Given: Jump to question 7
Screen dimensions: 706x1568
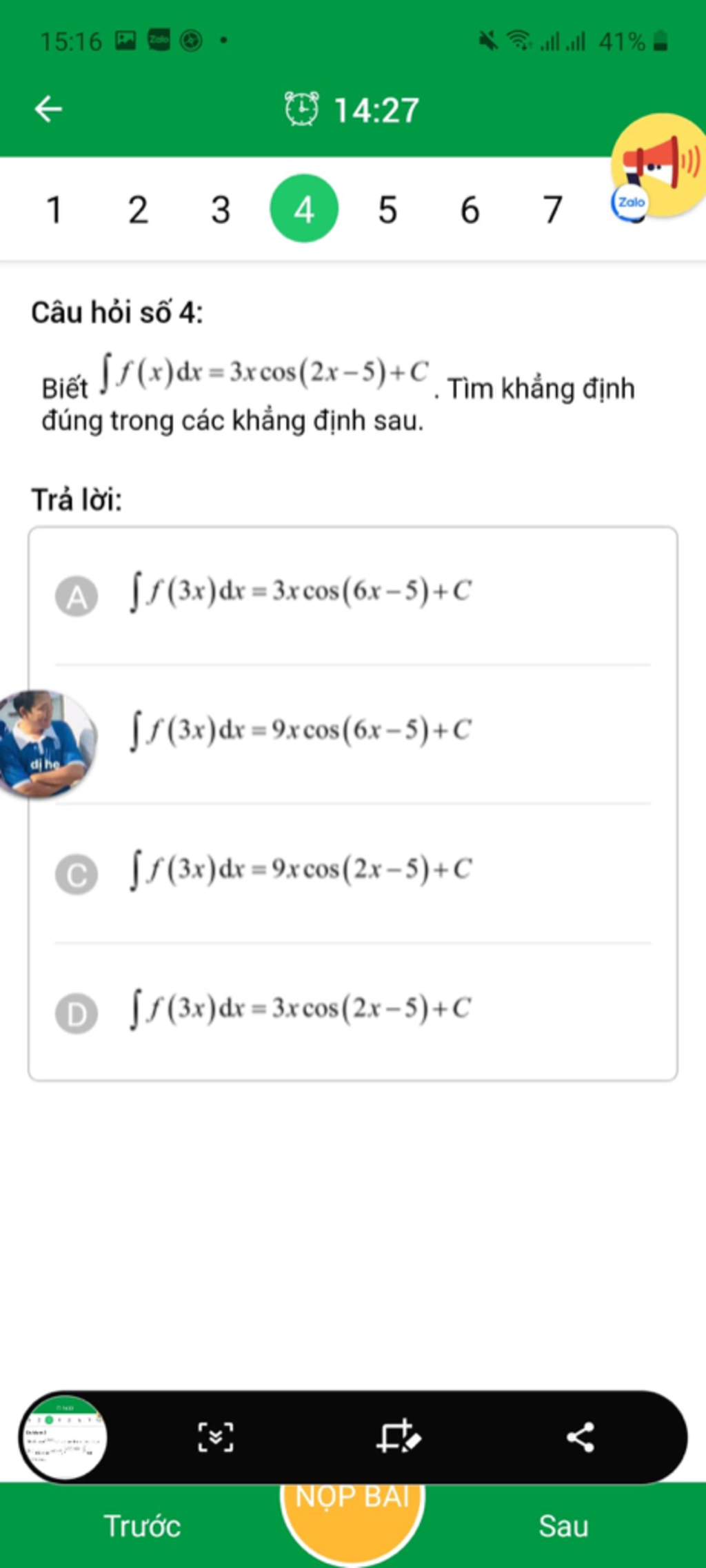Looking at the screenshot, I should (553, 210).
